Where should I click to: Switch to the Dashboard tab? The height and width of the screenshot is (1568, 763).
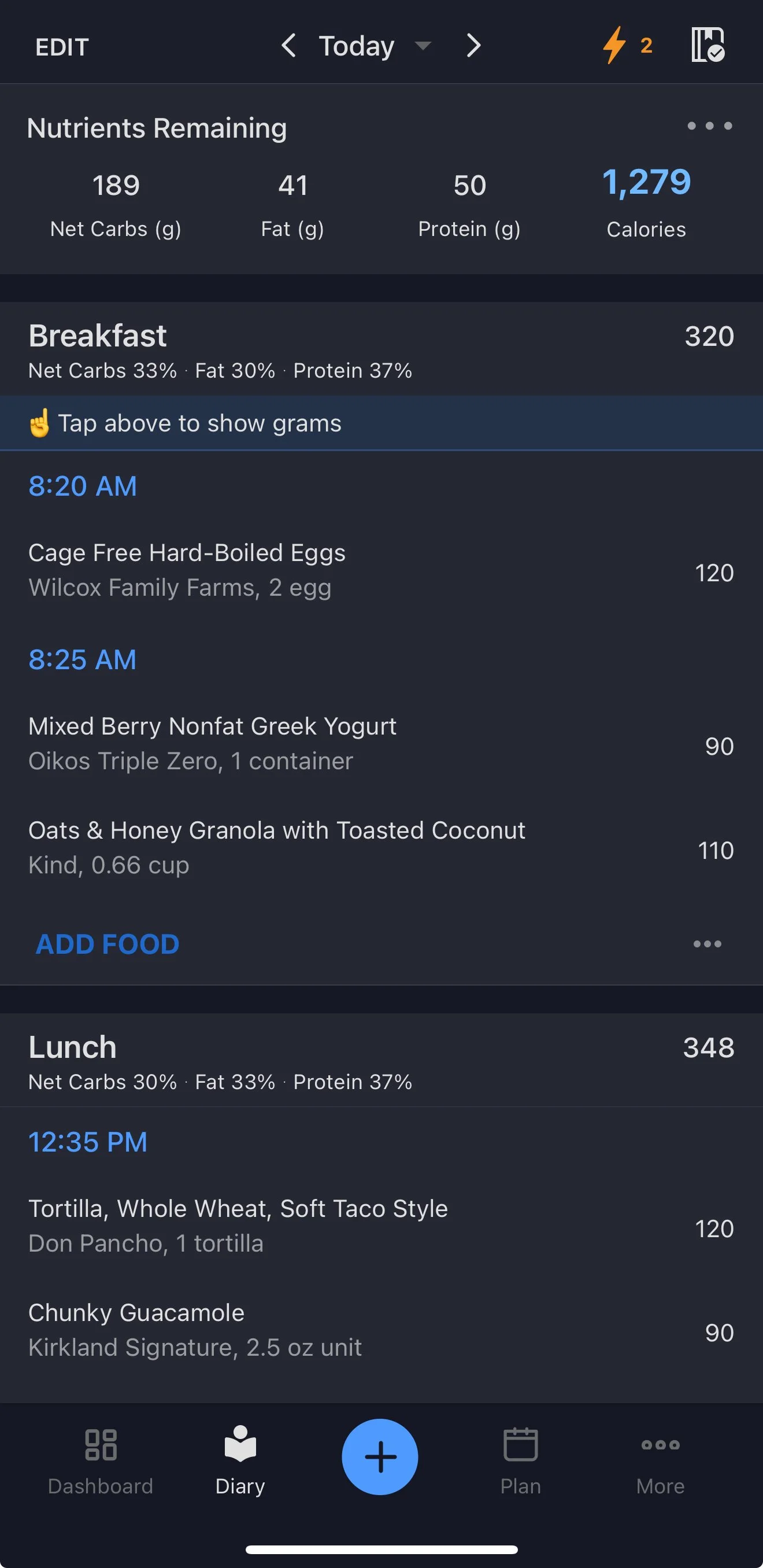[101, 1460]
